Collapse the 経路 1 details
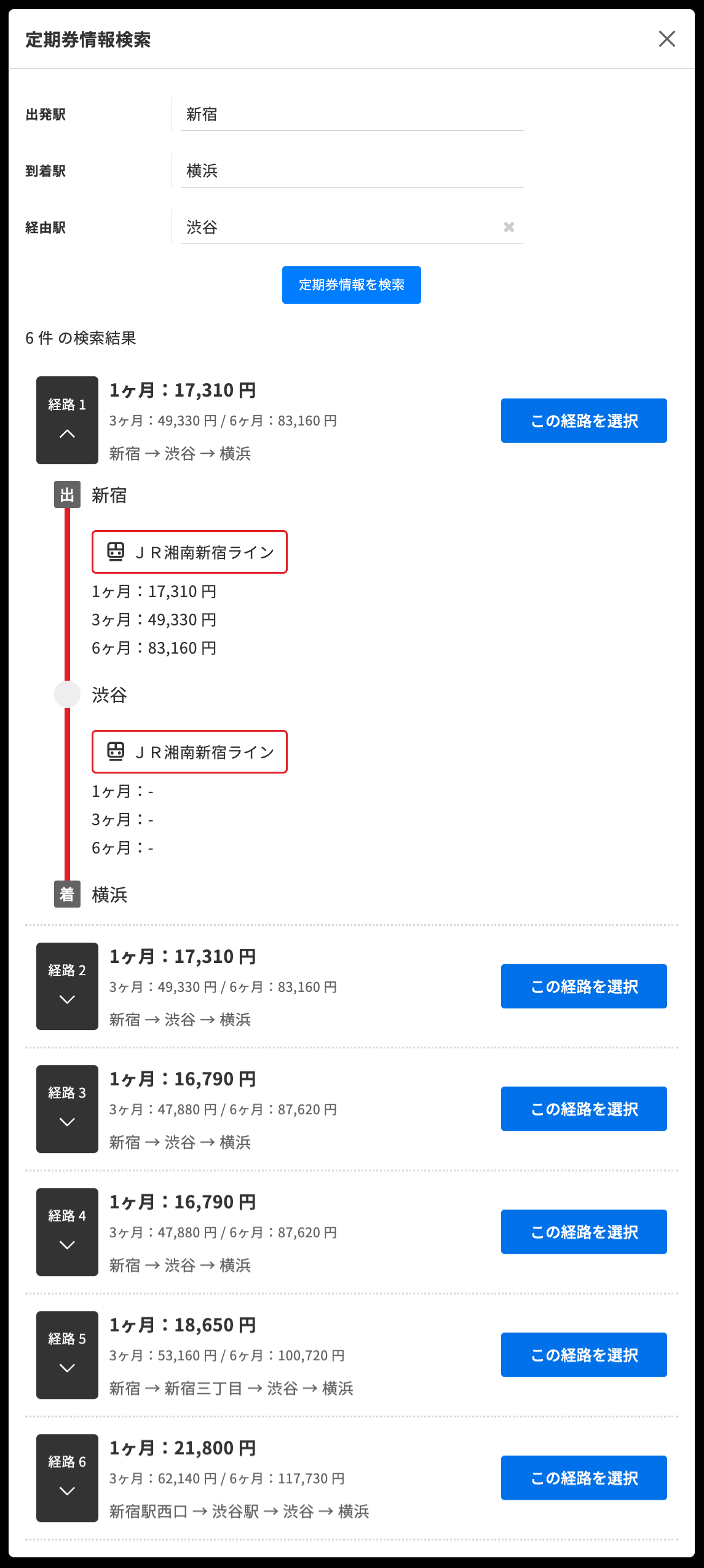The width and height of the screenshot is (704, 1568). [x=67, y=421]
